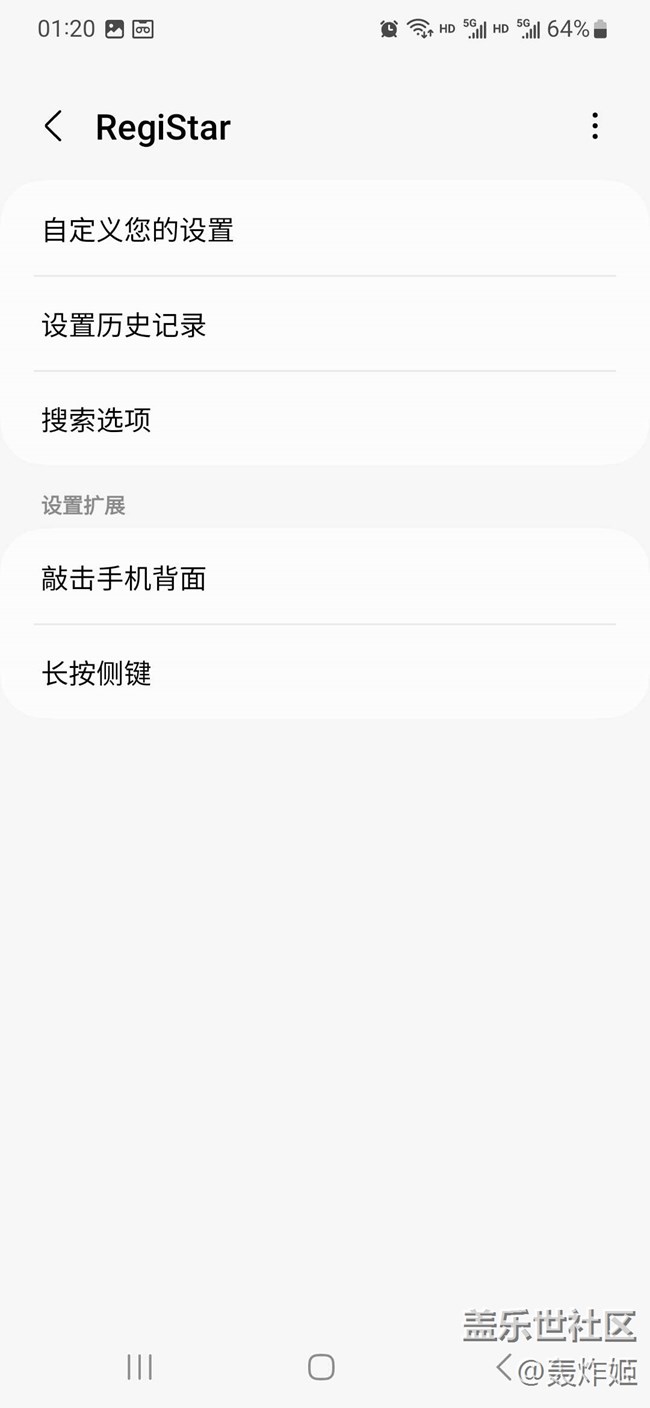Open the three-dot overflow menu
Image resolution: width=650 pixels, height=1408 pixels.
click(595, 126)
